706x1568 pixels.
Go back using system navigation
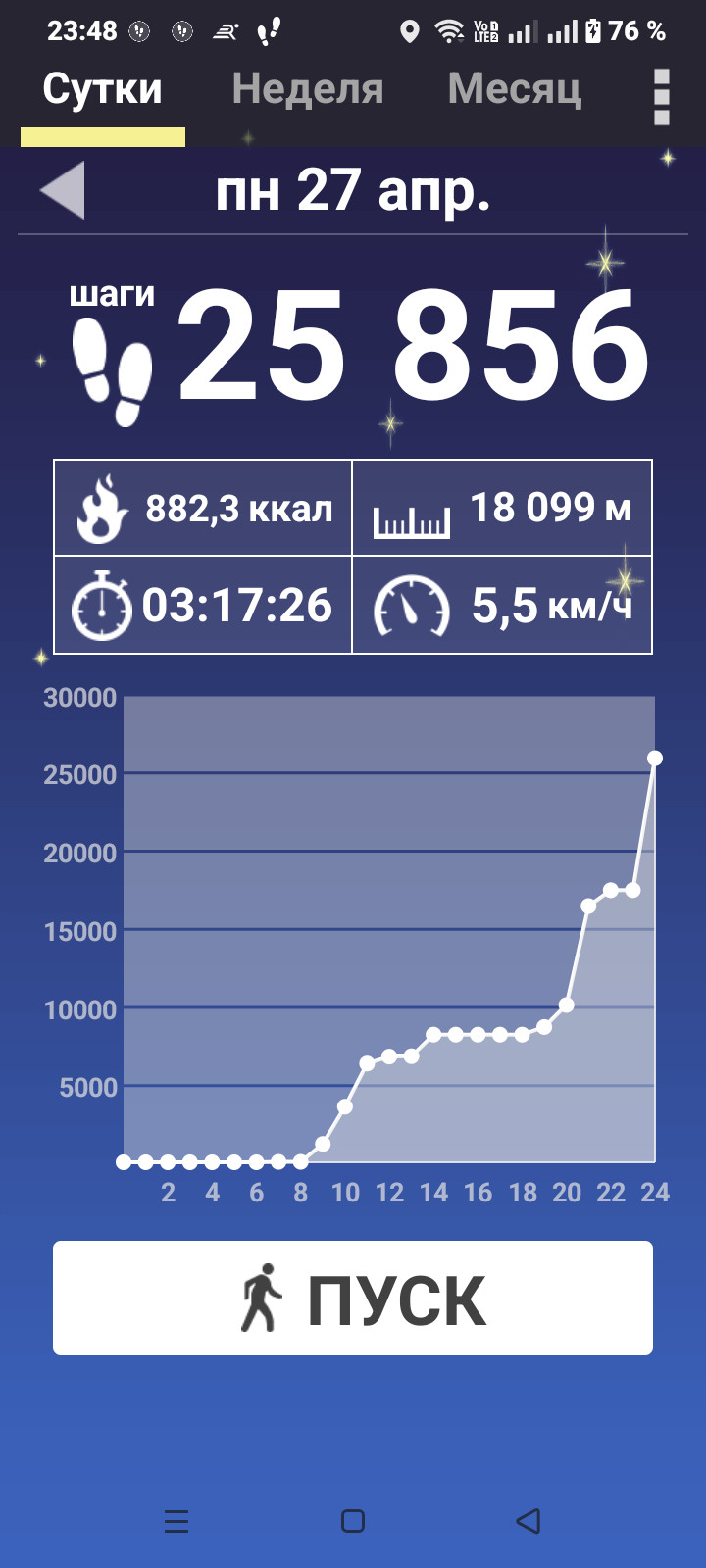tap(529, 1521)
